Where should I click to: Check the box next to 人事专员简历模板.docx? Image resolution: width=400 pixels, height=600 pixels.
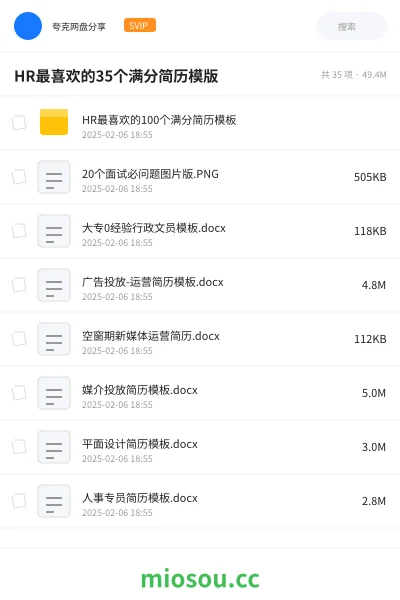point(19,501)
